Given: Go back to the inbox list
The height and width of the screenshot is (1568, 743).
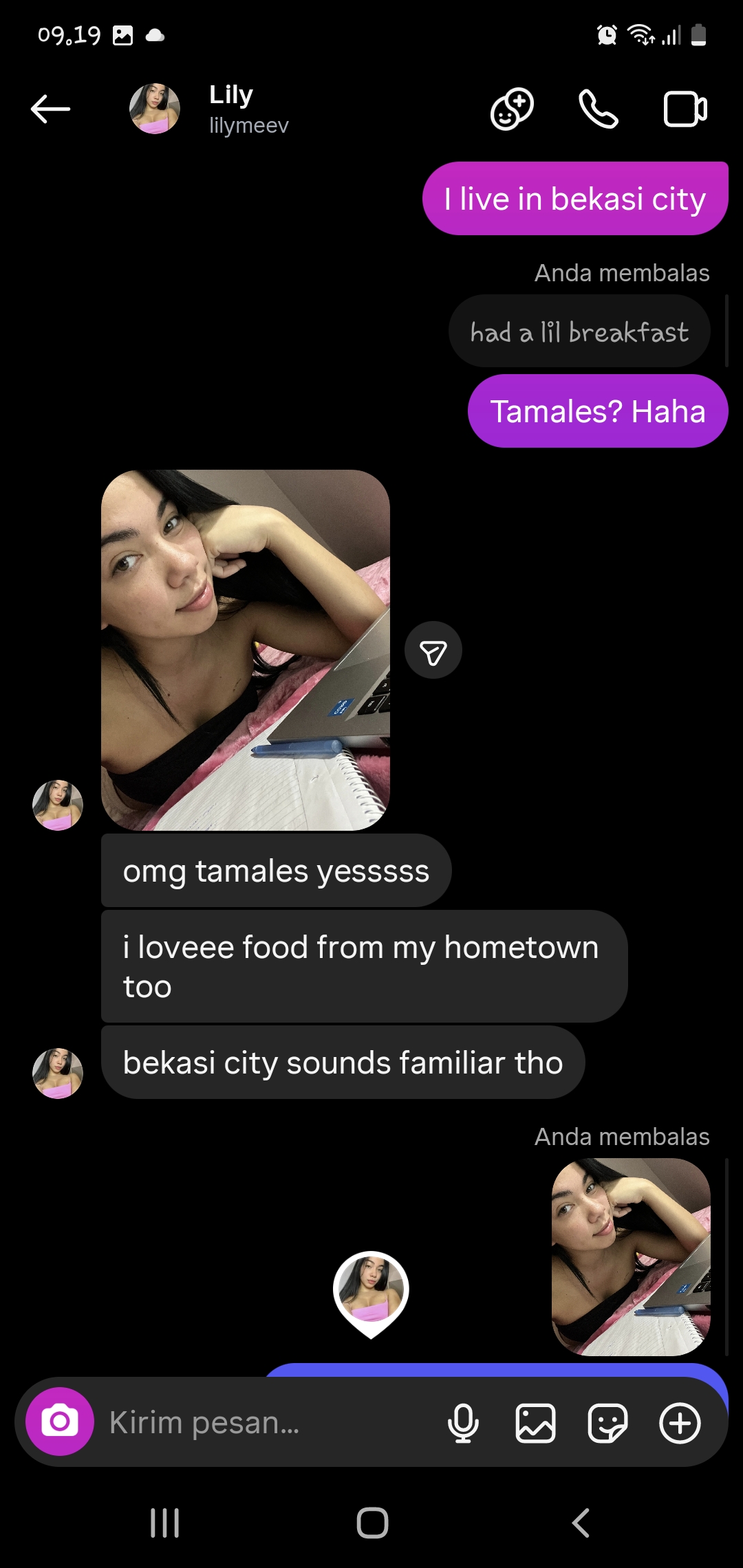Looking at the screenshot, I should coord(50,109).
